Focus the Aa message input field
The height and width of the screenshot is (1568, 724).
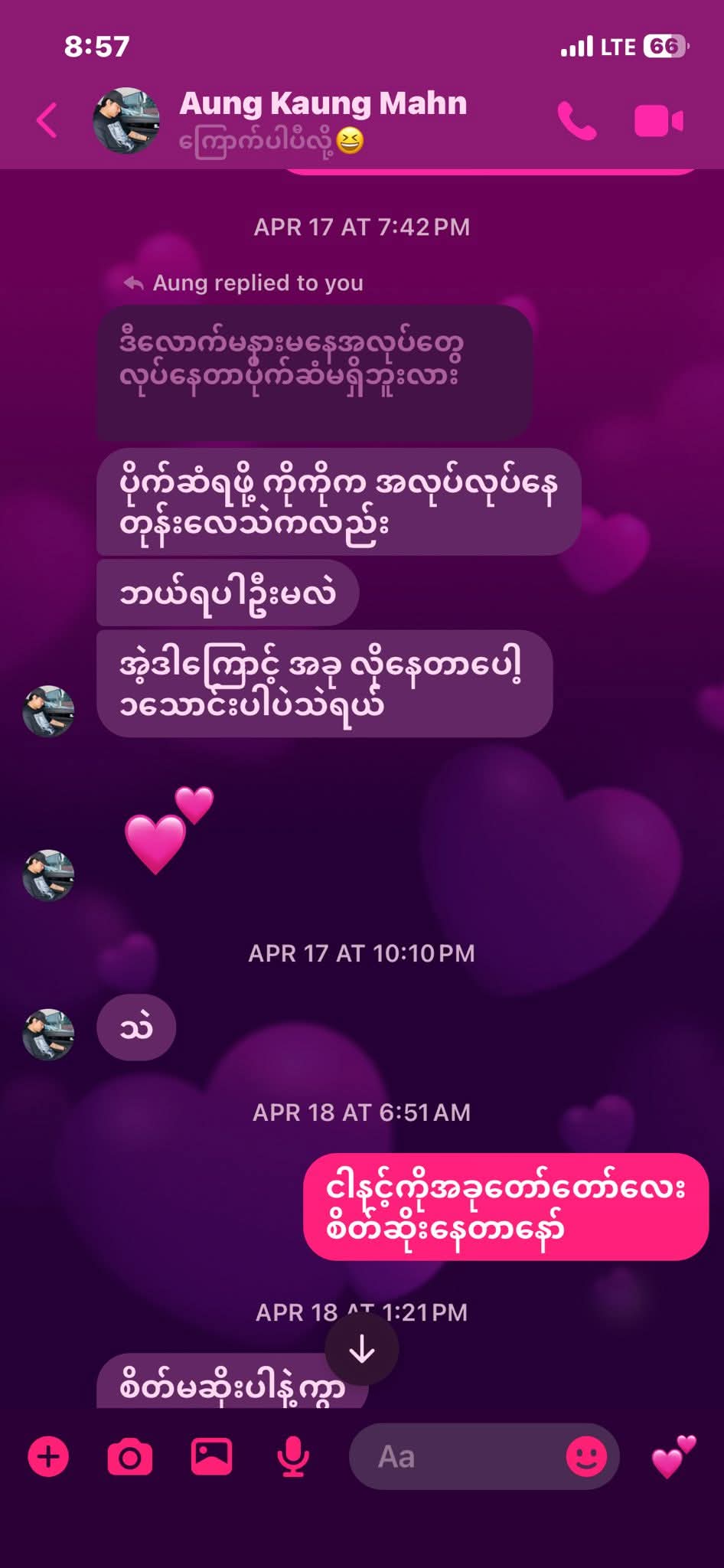(459, 1456)
